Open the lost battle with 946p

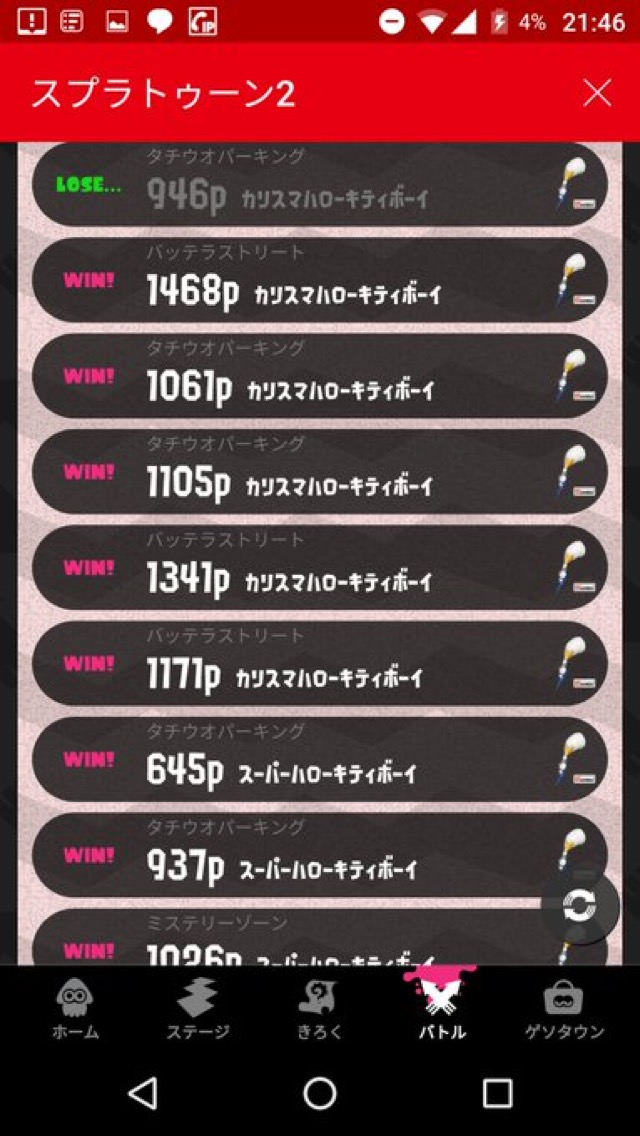[x=320, y=185]
